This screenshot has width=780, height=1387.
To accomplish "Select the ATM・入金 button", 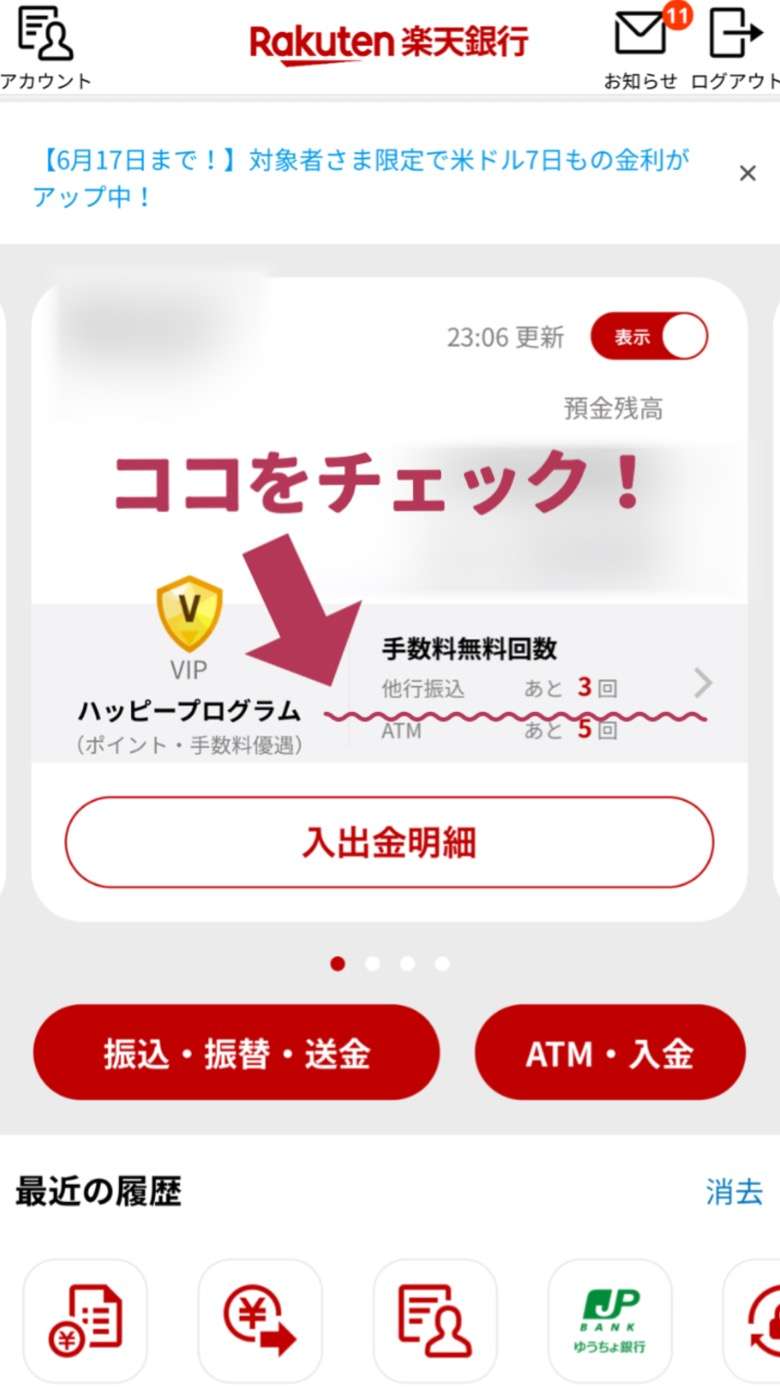I will pos(610,1053).
